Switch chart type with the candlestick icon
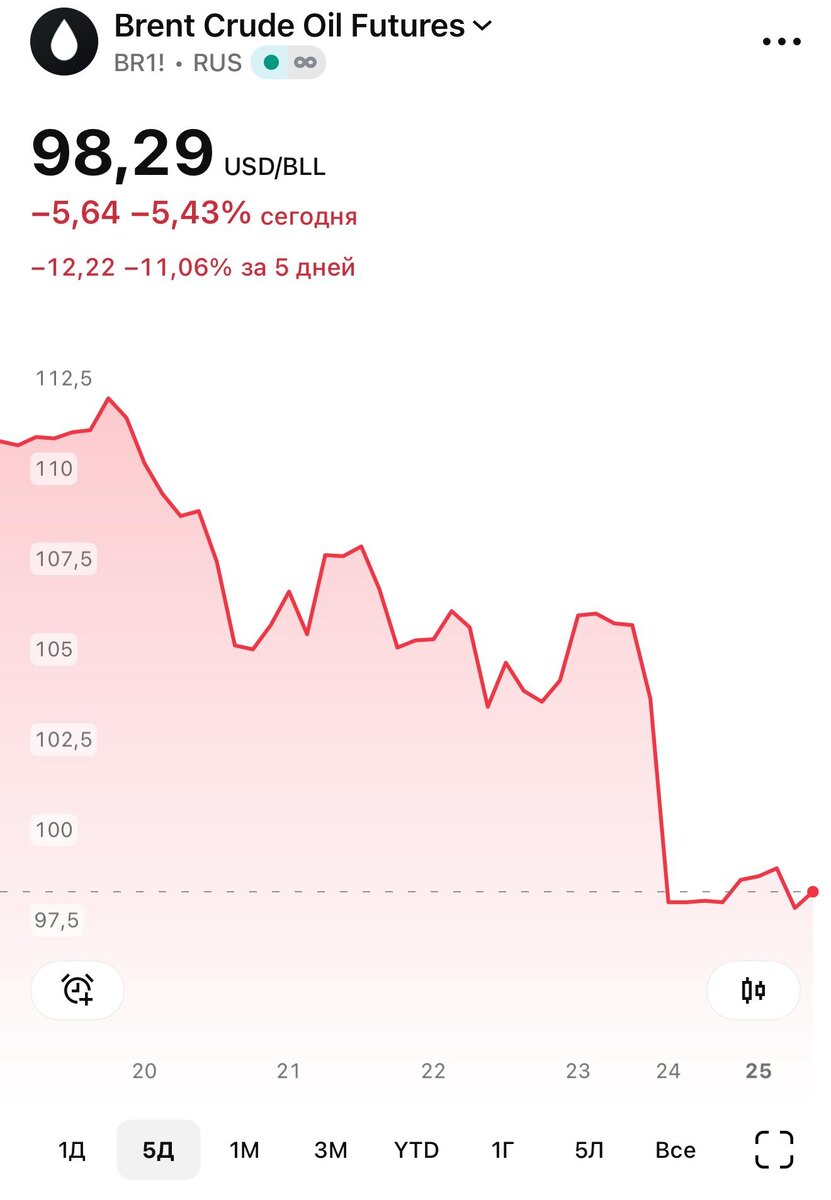 coord(753,991)
